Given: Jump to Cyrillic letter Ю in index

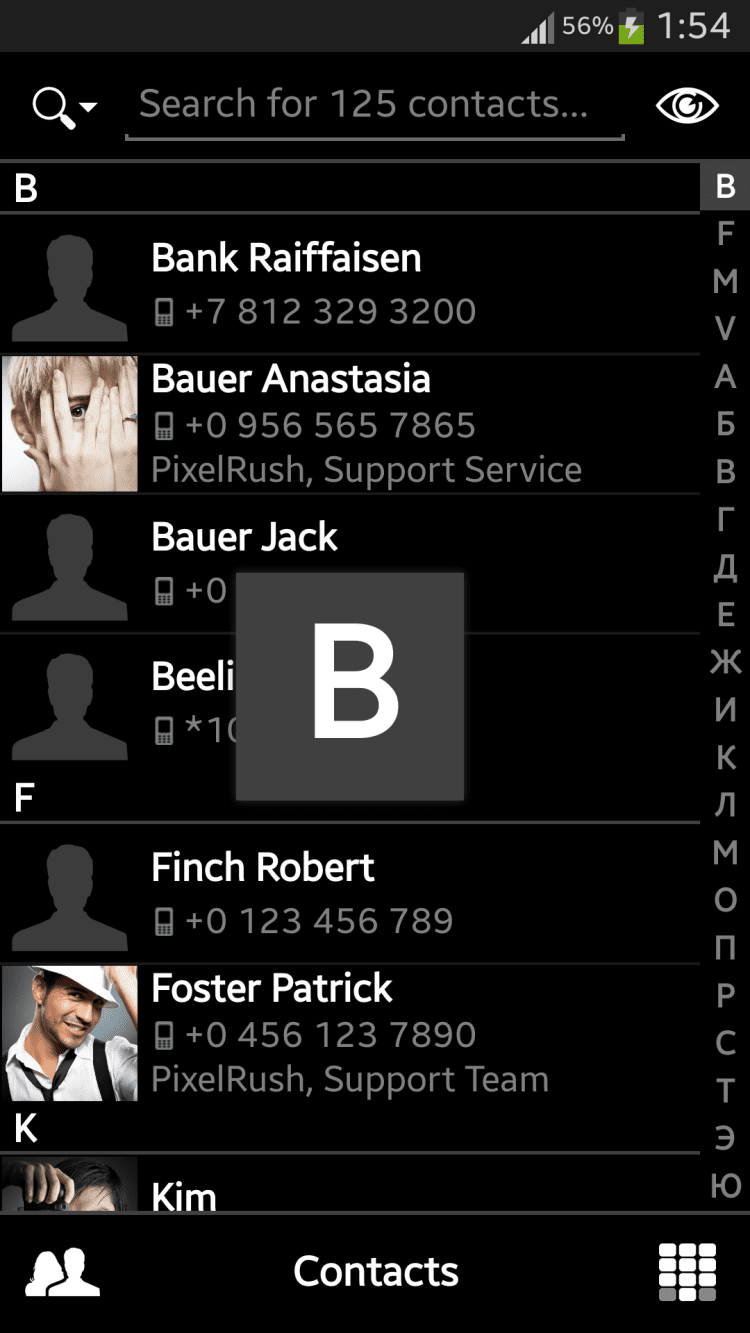Looking at the screenshot, I should (x=725, y=1186).
